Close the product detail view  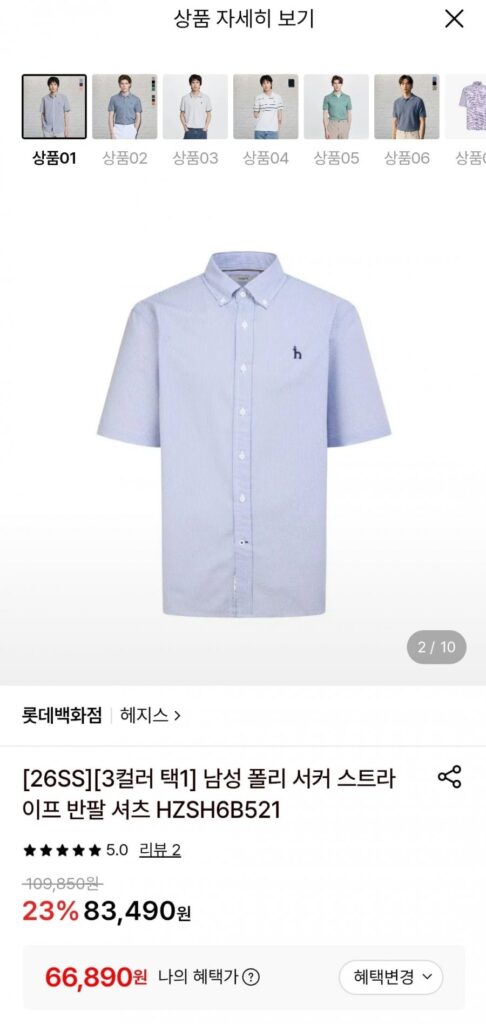(x=454, y=19)
